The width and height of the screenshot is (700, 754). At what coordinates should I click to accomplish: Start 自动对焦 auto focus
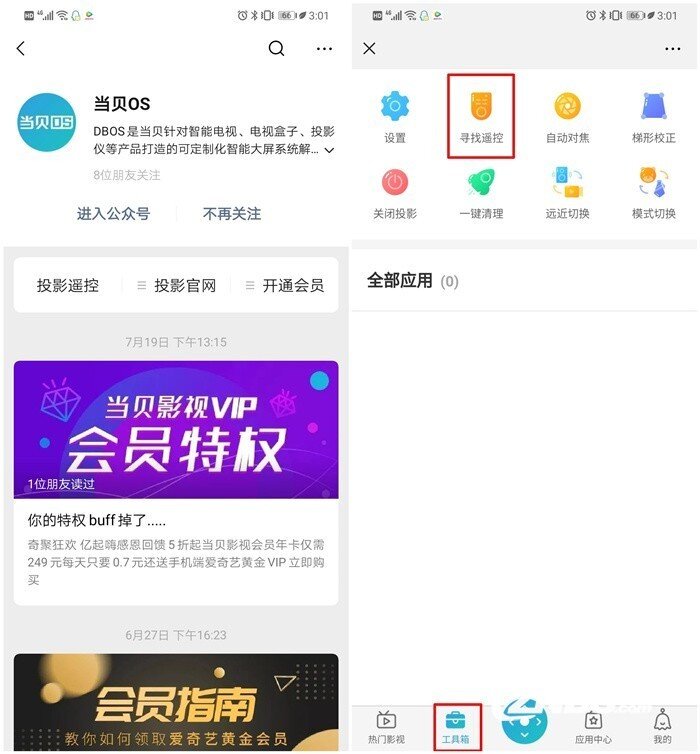pyautogui.click(x=567, y=116)
